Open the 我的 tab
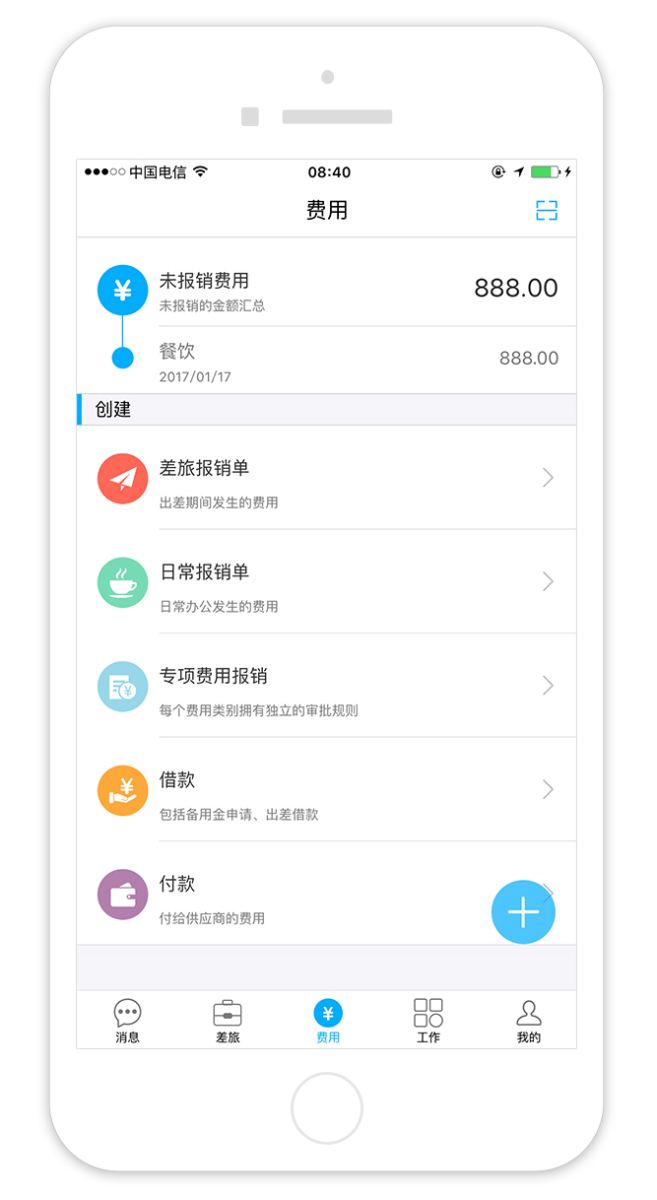The height and width of the screenshot is (1200, 657). tap(528, 1021)
